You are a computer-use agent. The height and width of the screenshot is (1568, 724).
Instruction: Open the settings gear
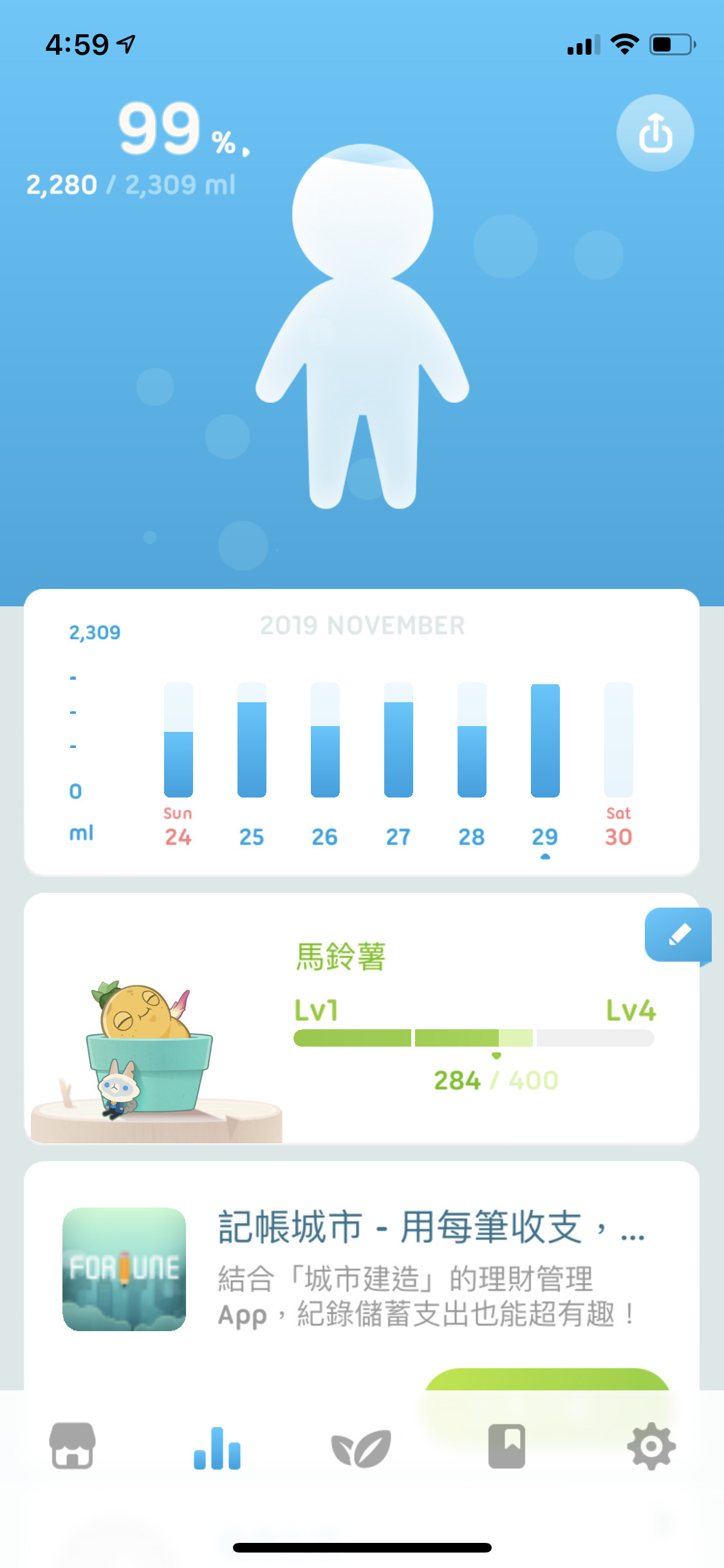point(651,1446)
